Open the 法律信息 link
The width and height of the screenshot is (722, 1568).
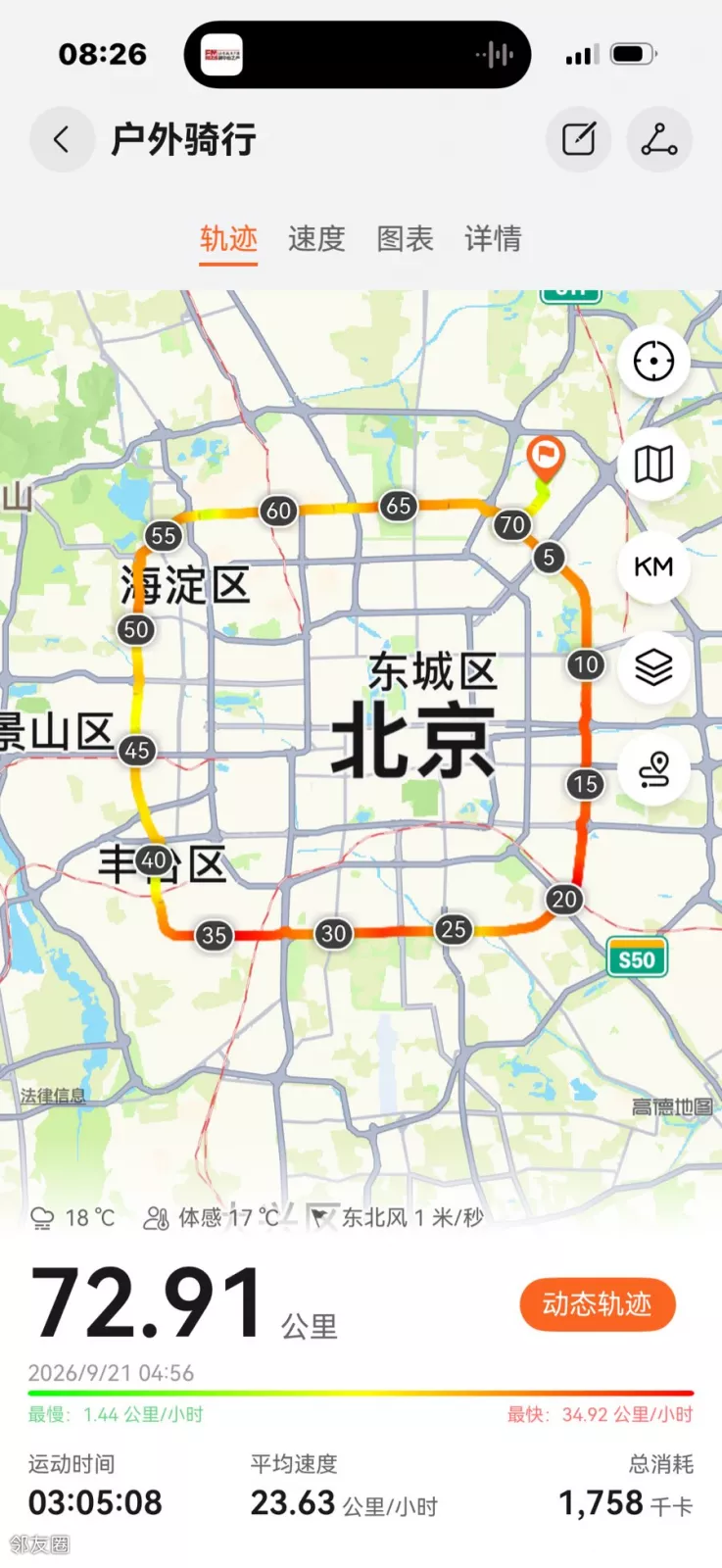[53, 1096]
